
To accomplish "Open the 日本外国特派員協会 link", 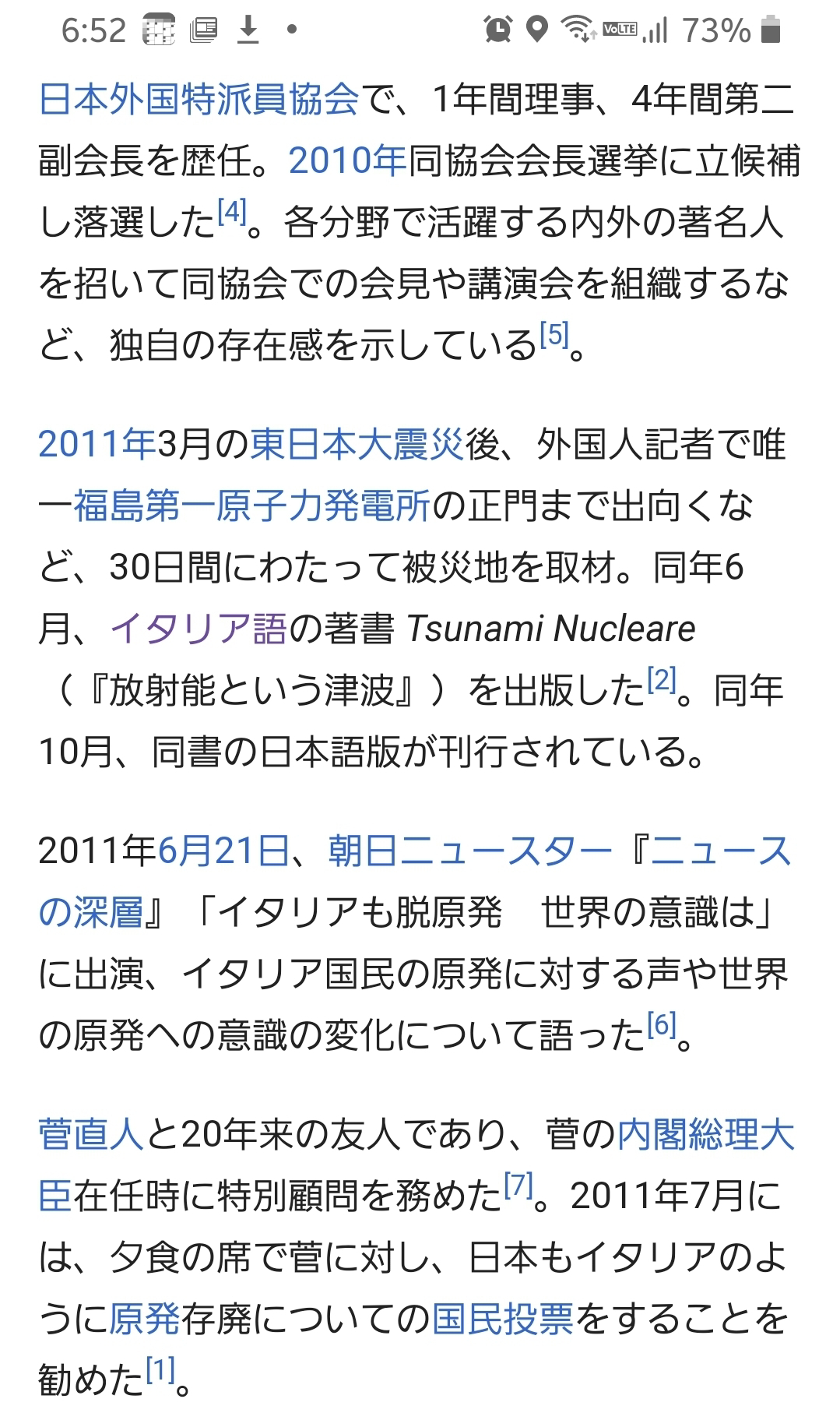I will [x=199, y=100].
